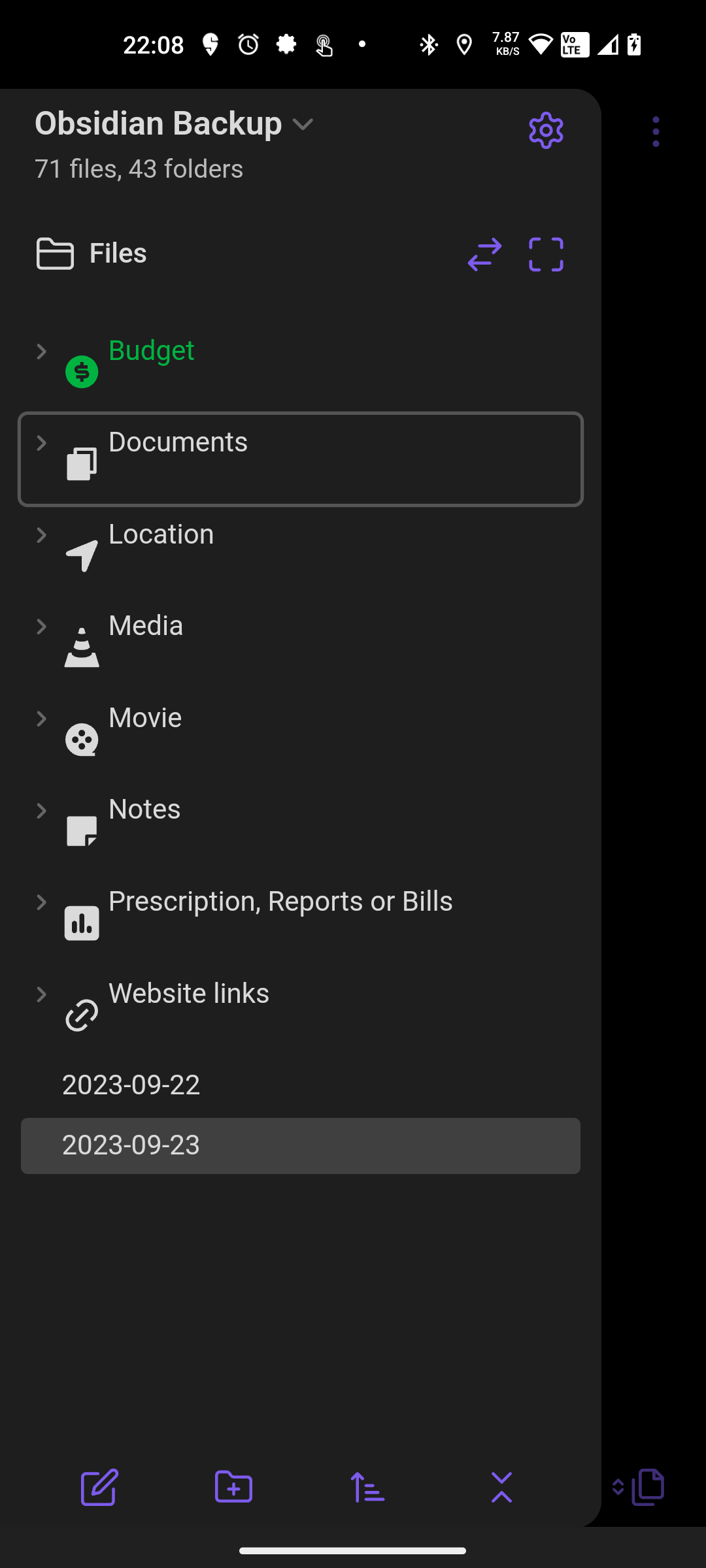The width and height of the screenshot is (706, 1568).
Task: Expand Prescription, Reports or Bills folder
Action: 42,902
